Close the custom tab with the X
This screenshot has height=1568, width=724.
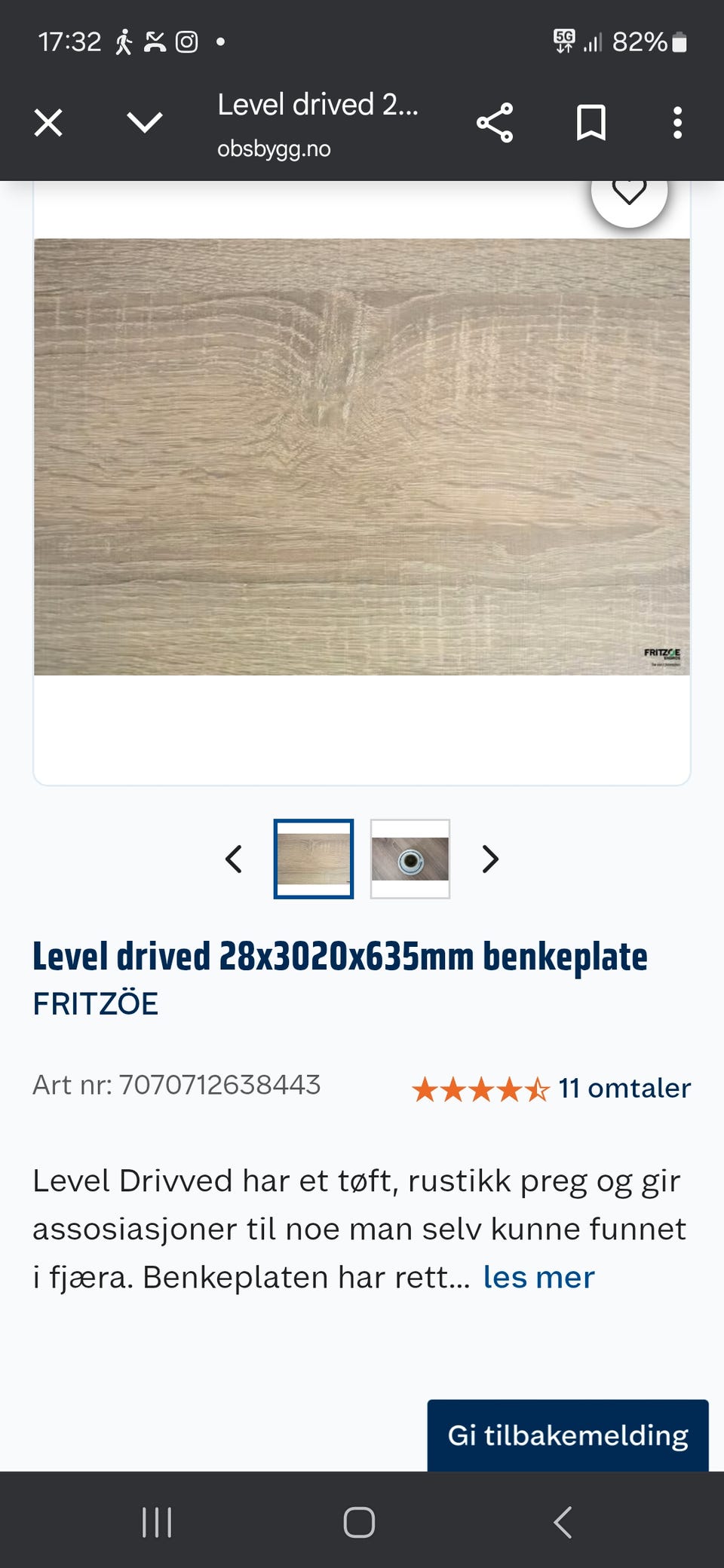pyautogui.click(x=48, y=123)
